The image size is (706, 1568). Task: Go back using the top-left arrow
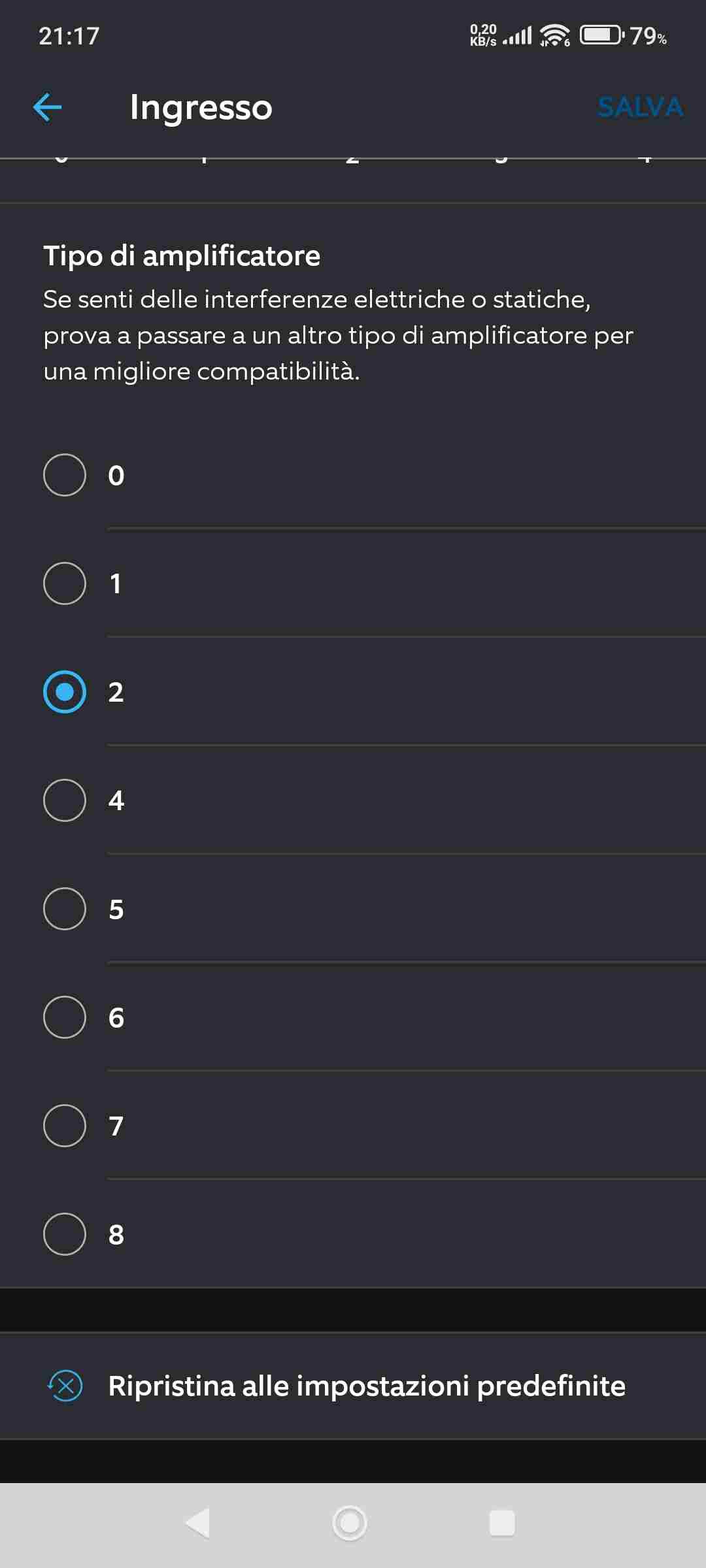[x=47, y=107]
